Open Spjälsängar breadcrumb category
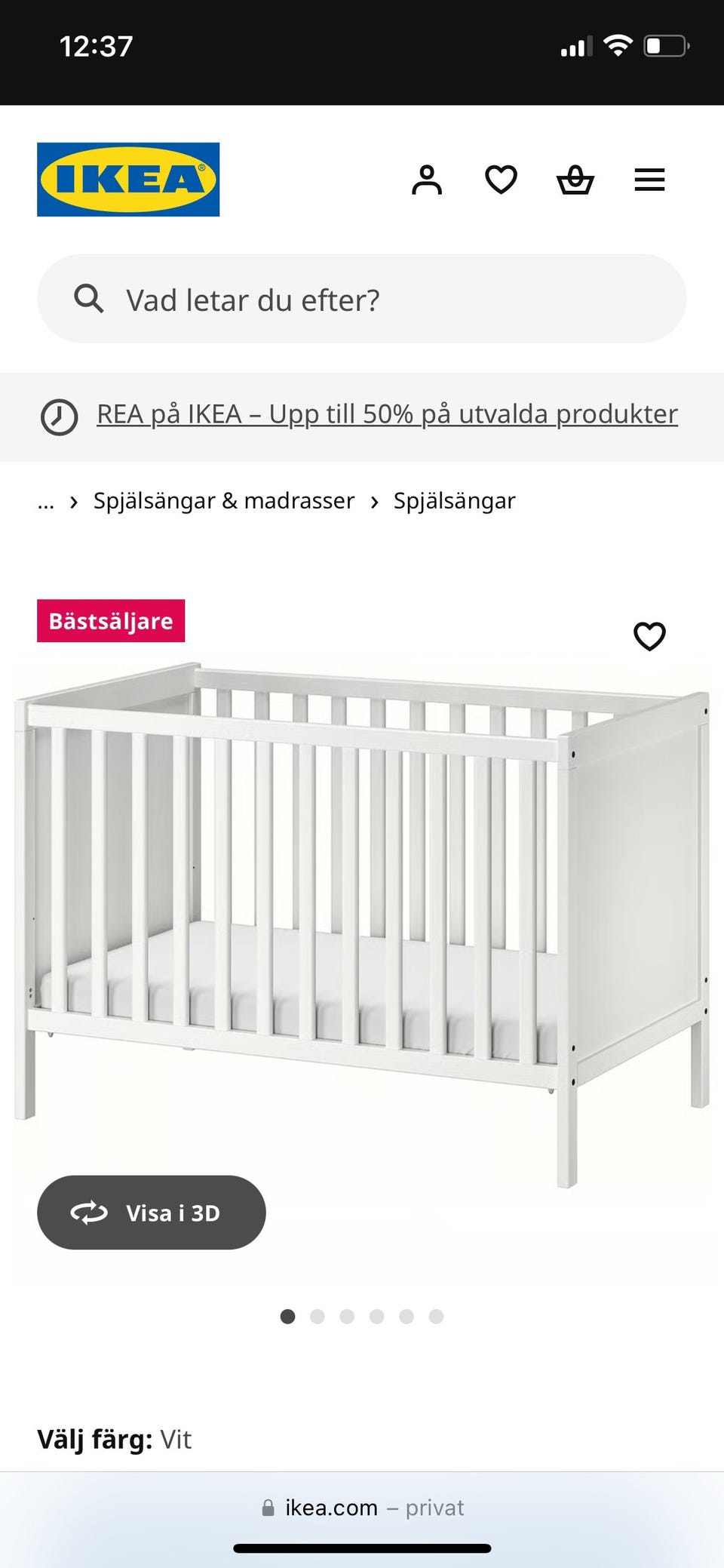Screen dimensions: 724x1568 coord(454,500)
